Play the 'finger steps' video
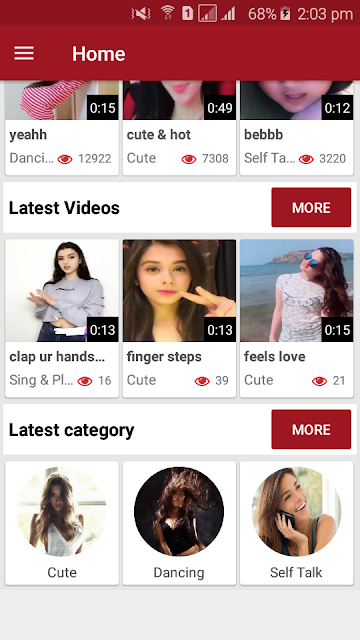360x640 pixels. pos(179,318)
